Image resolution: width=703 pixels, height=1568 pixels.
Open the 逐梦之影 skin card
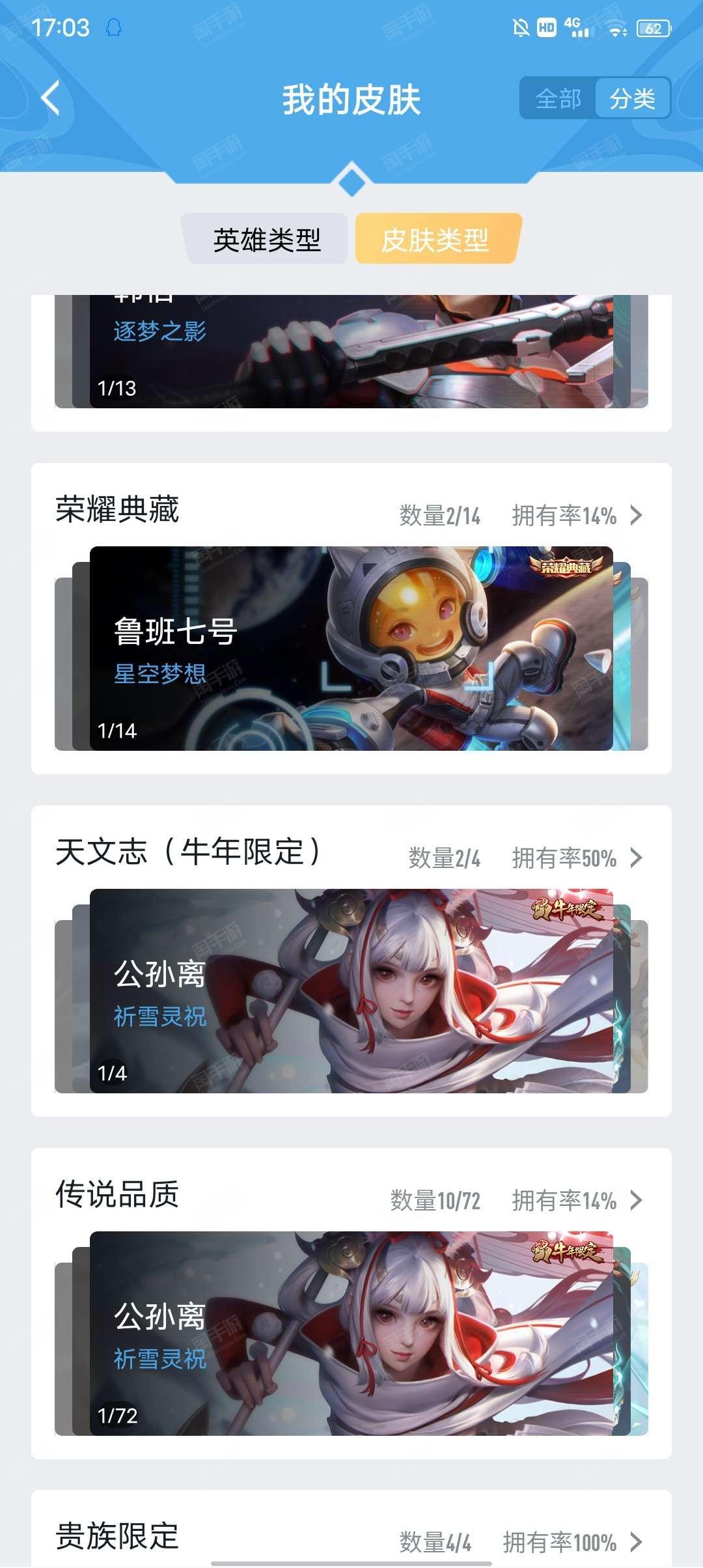pos(351,352)
